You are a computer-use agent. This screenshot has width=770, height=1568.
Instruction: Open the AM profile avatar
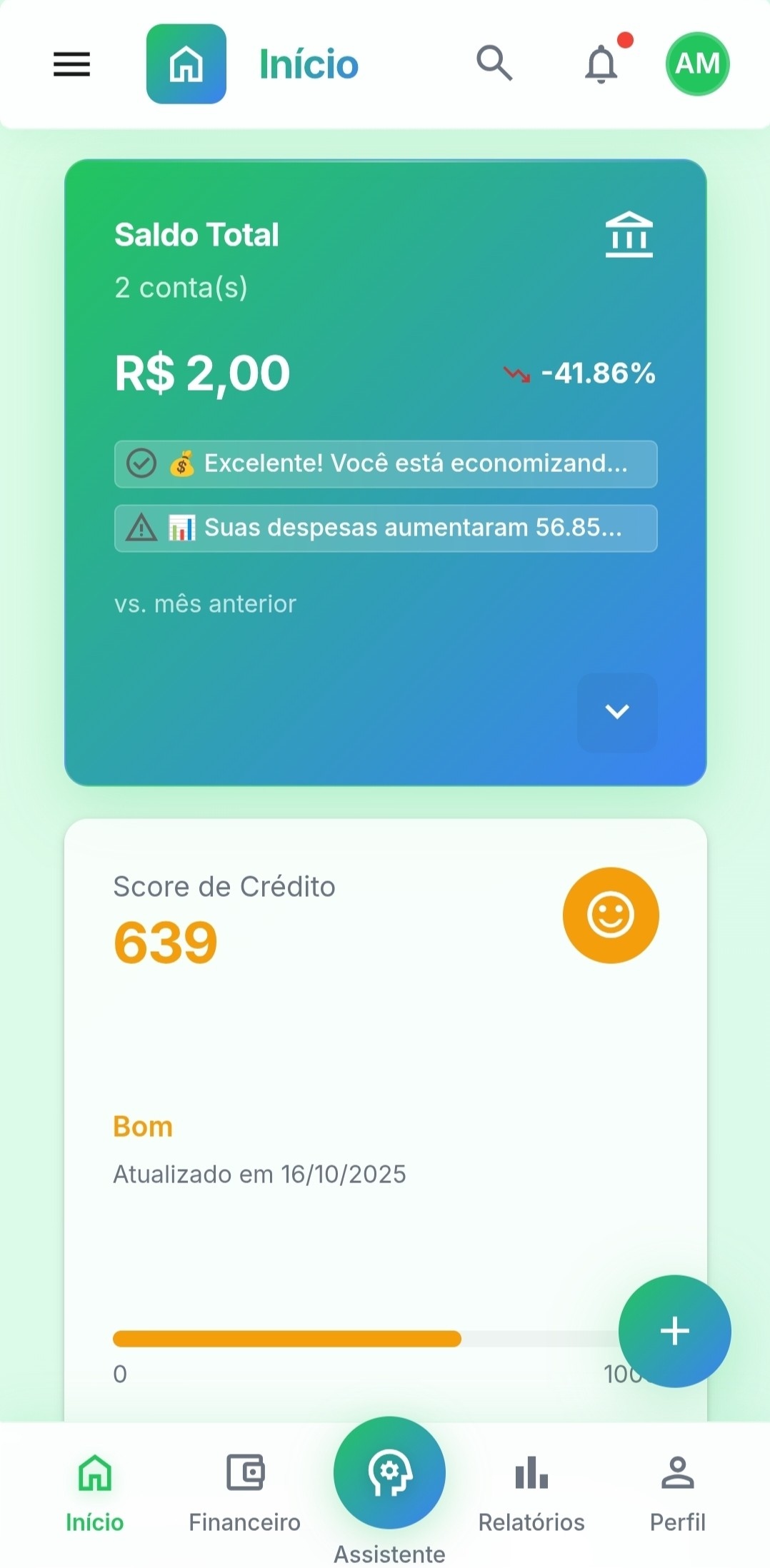(697, 64)
